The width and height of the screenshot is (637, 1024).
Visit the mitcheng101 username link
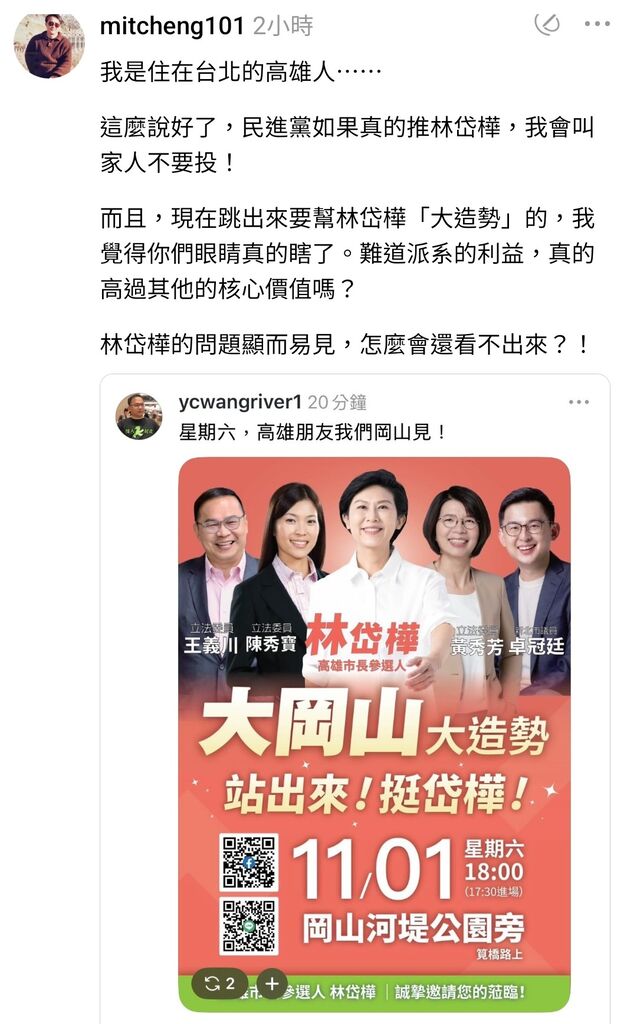coord(172,24)
